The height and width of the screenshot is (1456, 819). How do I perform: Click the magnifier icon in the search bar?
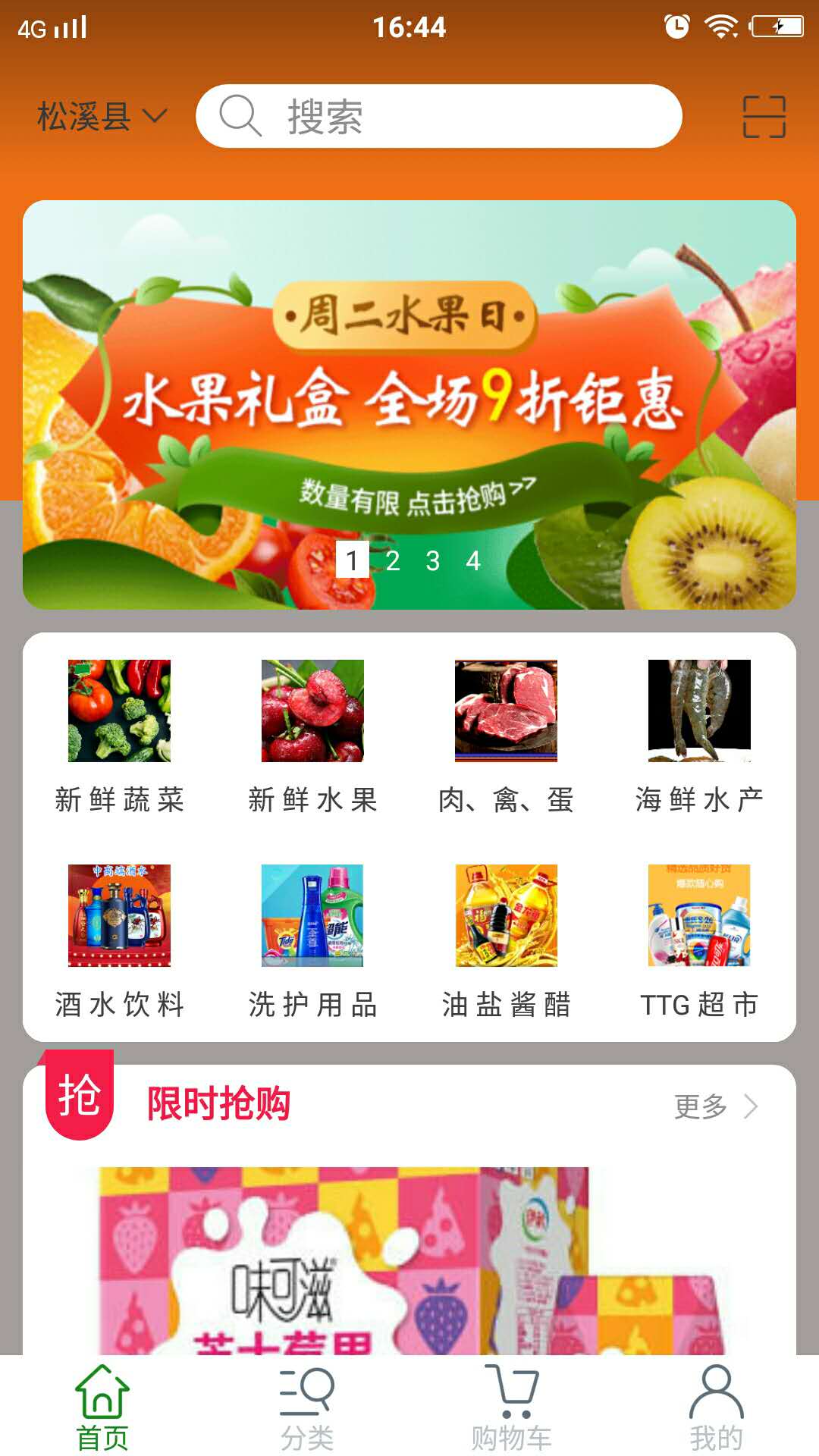click(x=241, y=115)
